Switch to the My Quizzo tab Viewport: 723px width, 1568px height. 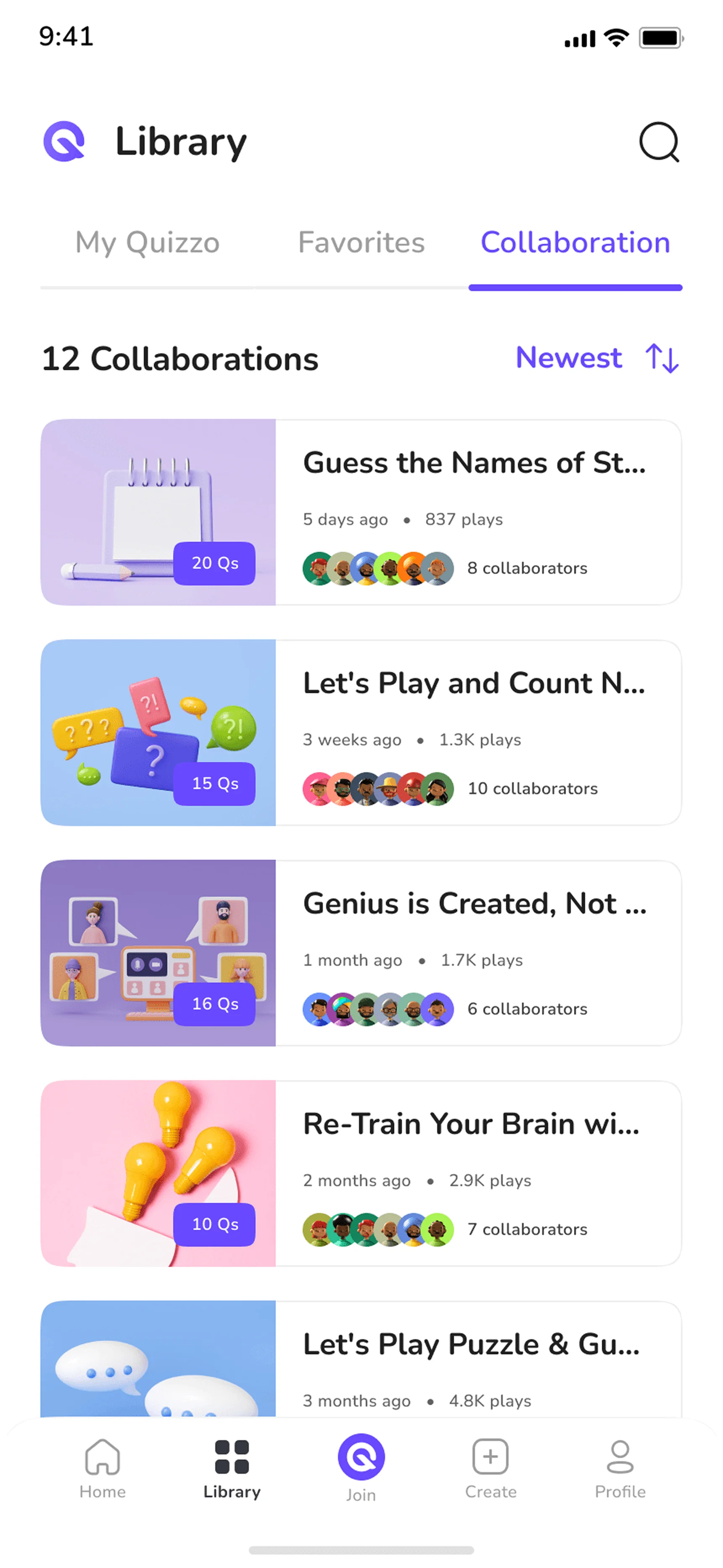(147, 243)
